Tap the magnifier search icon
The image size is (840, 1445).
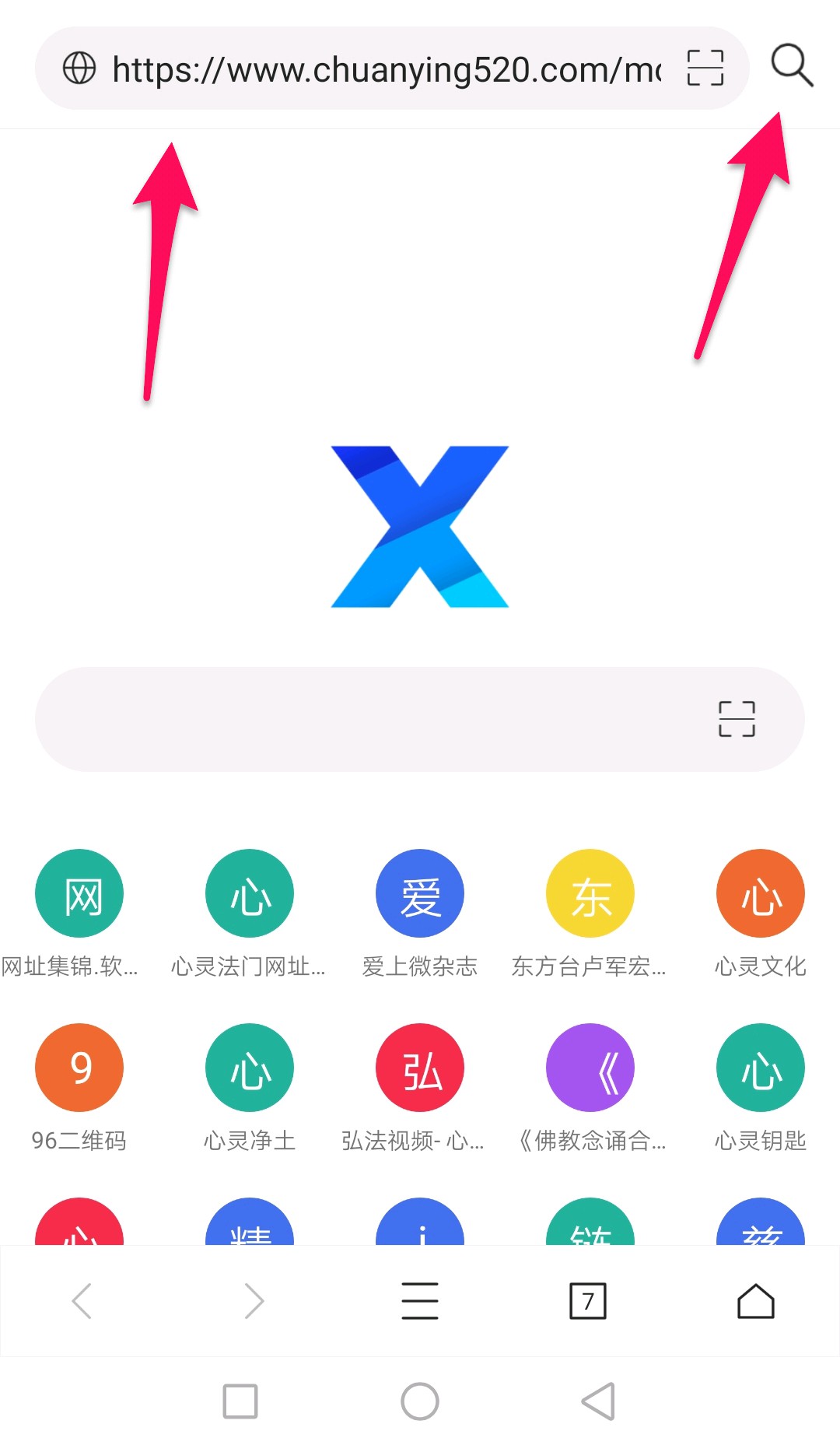792,65
